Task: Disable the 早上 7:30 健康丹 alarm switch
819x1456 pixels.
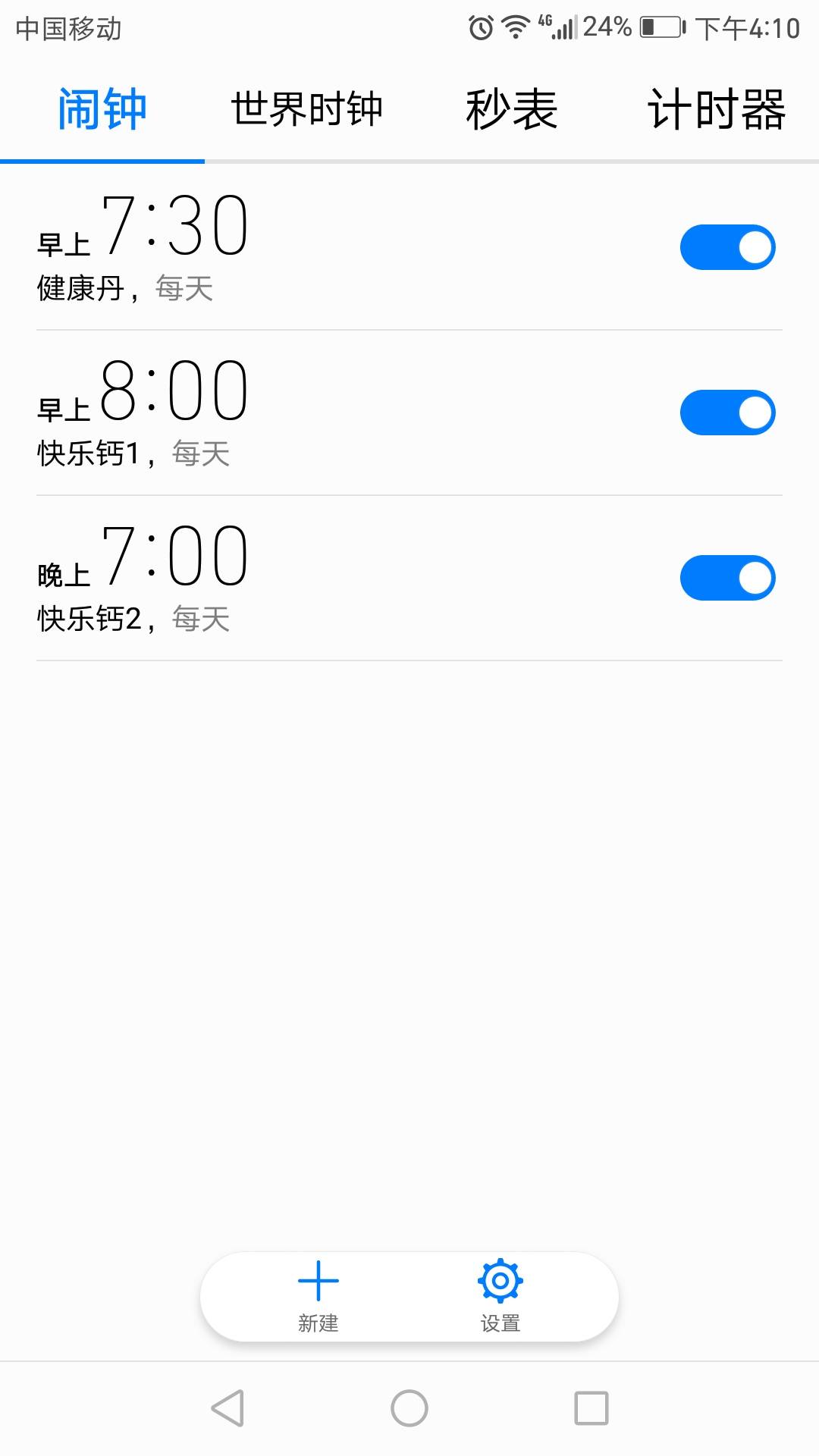Action: pos(727,247)
